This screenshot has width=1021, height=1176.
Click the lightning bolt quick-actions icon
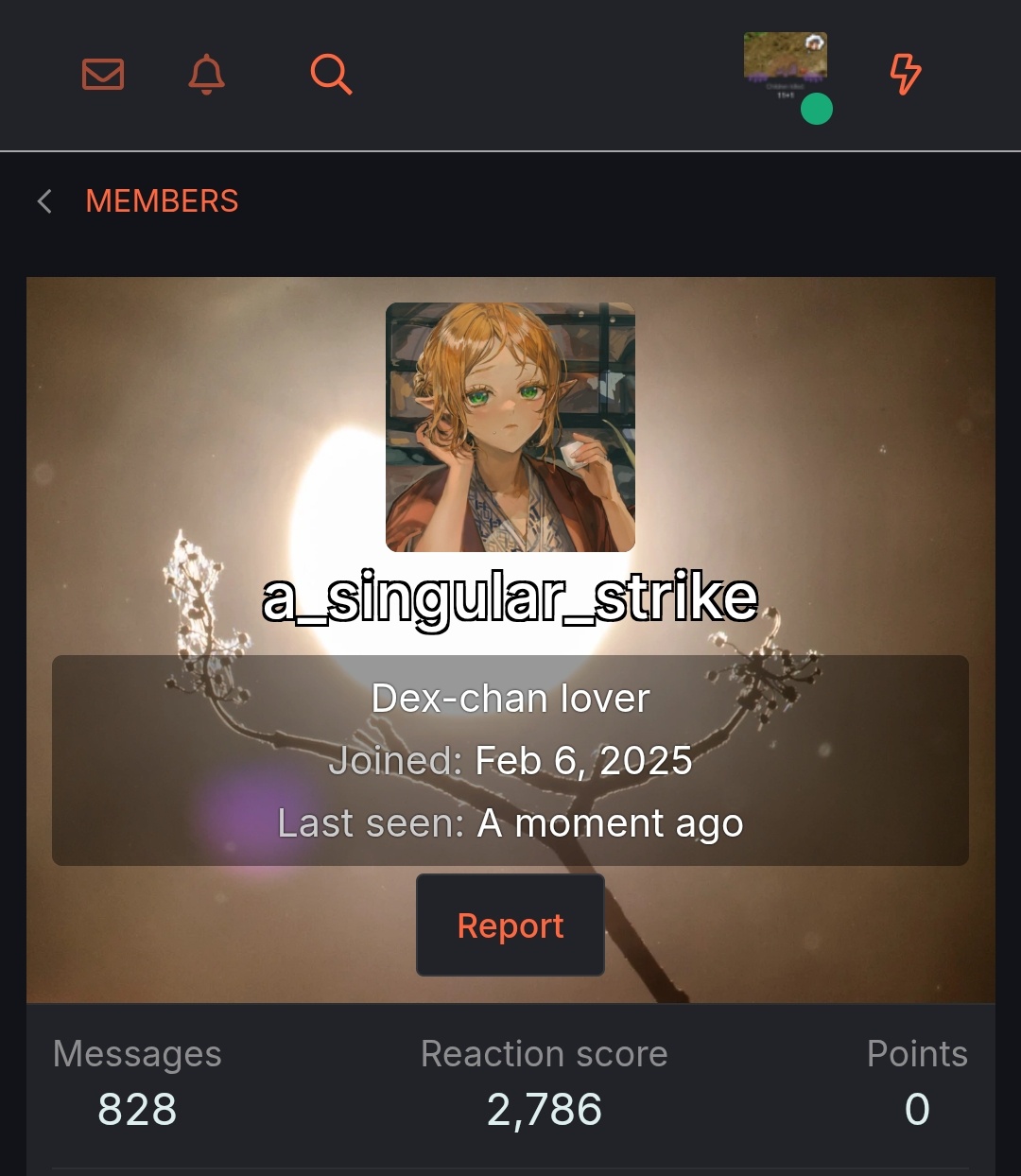[904, 75]
